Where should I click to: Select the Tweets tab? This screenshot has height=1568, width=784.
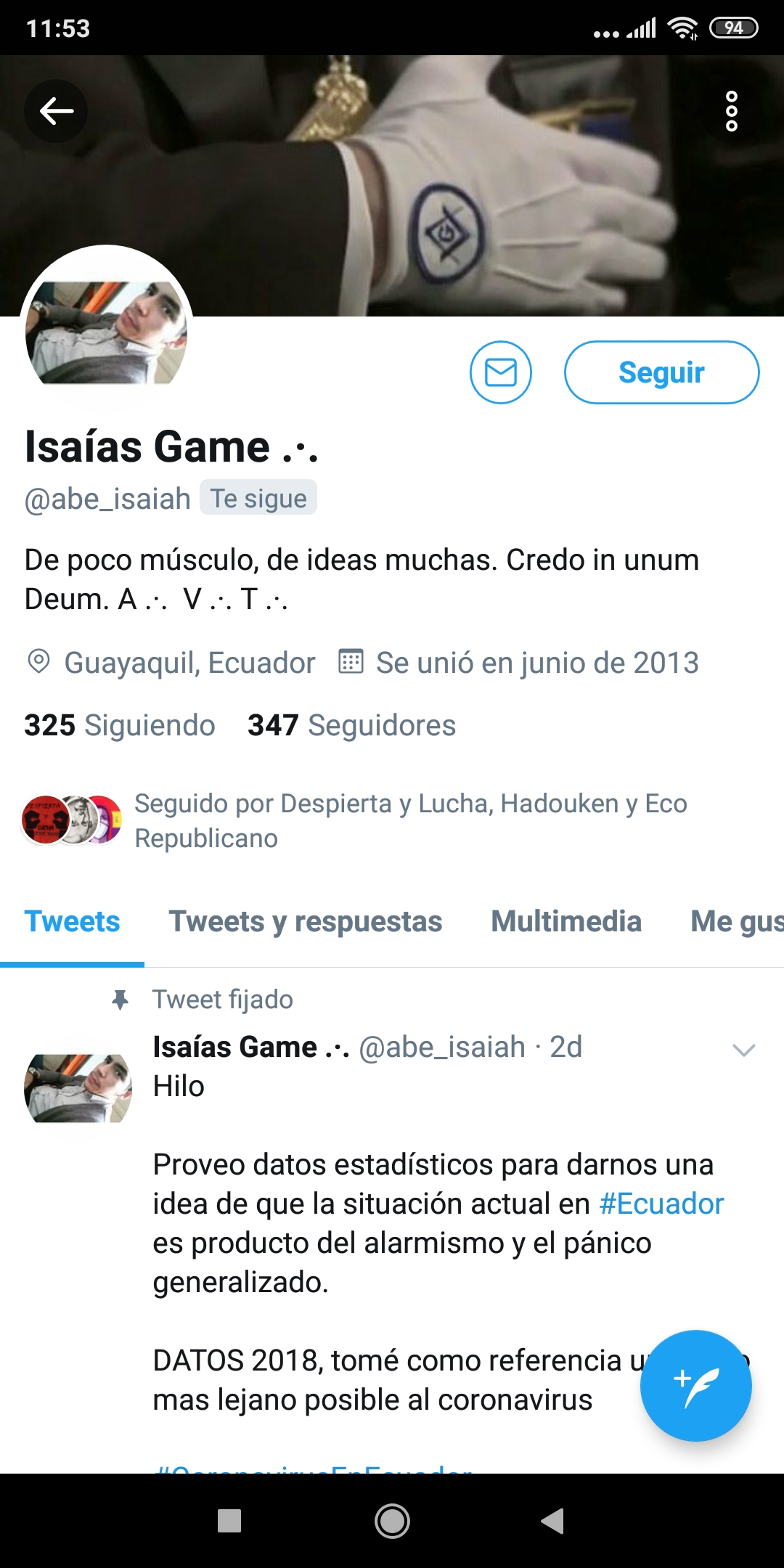72,921
